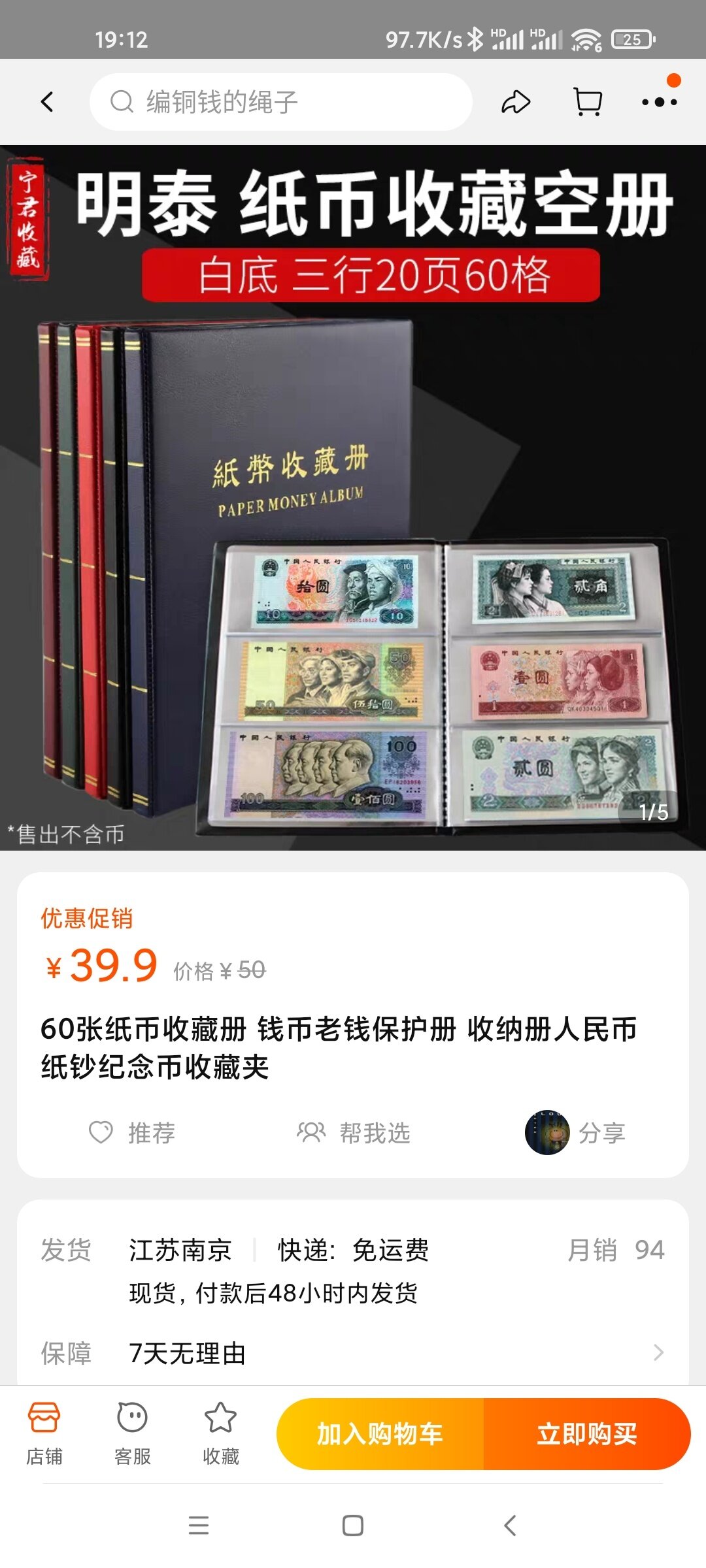Contact 客服 customer service
This screenshot has width=706, height=1568.
[132, 1434]
